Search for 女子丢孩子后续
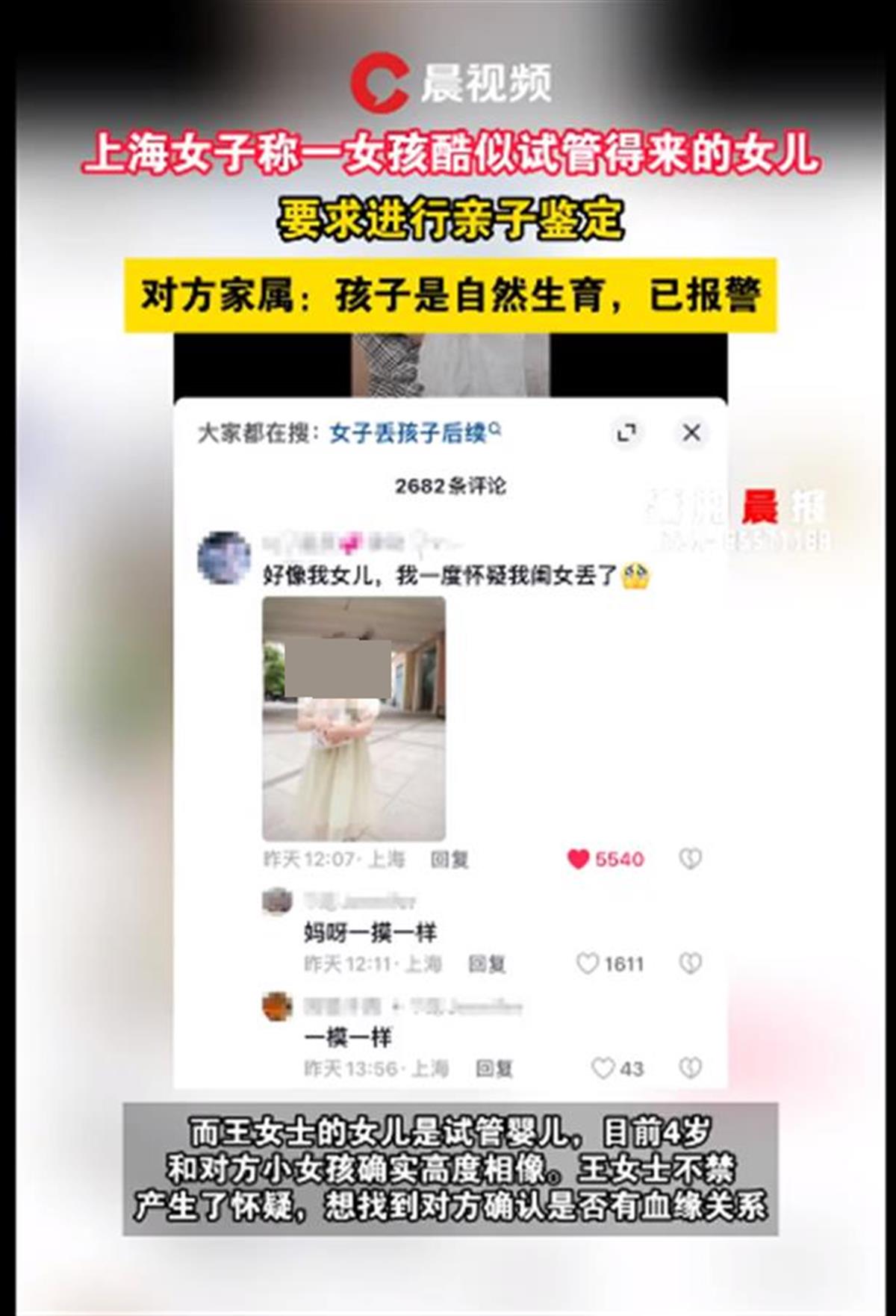 point(409,431)
